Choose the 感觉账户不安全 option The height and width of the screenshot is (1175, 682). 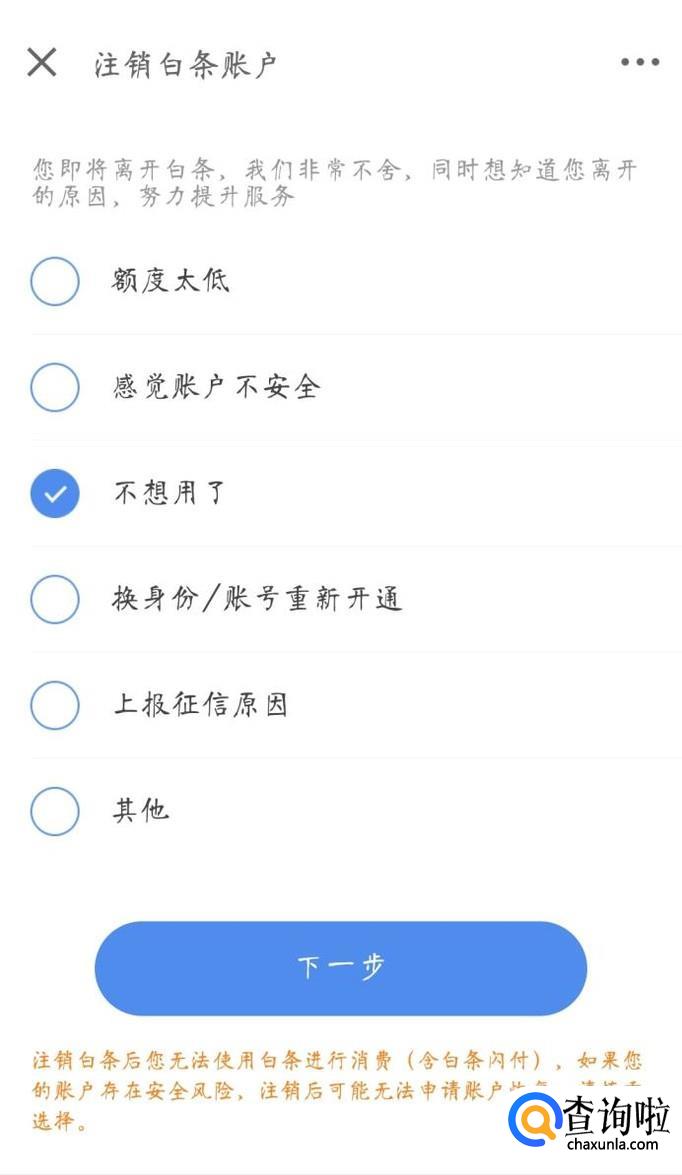coord(55,387)
